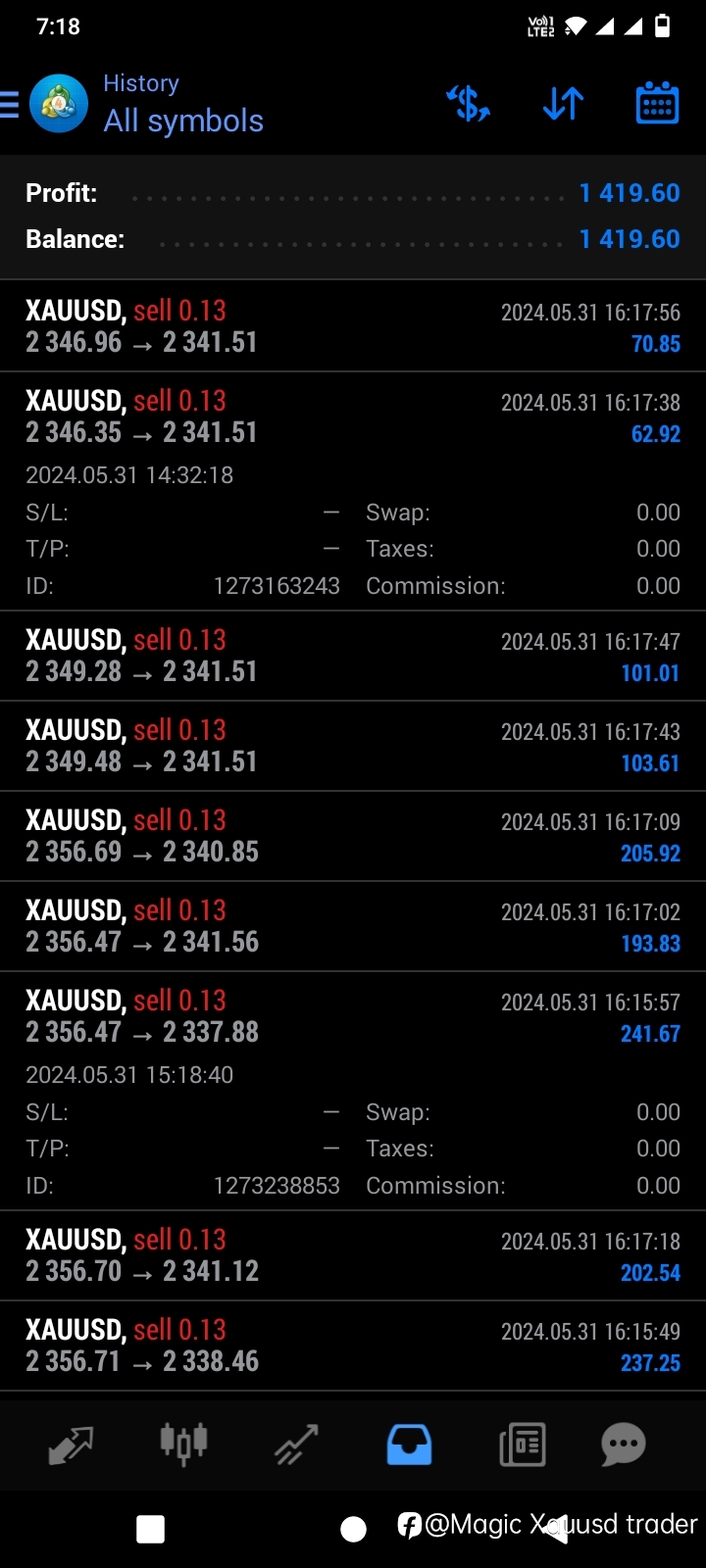Go to the system home screen
The image size is (706, 1568).
353,1529
